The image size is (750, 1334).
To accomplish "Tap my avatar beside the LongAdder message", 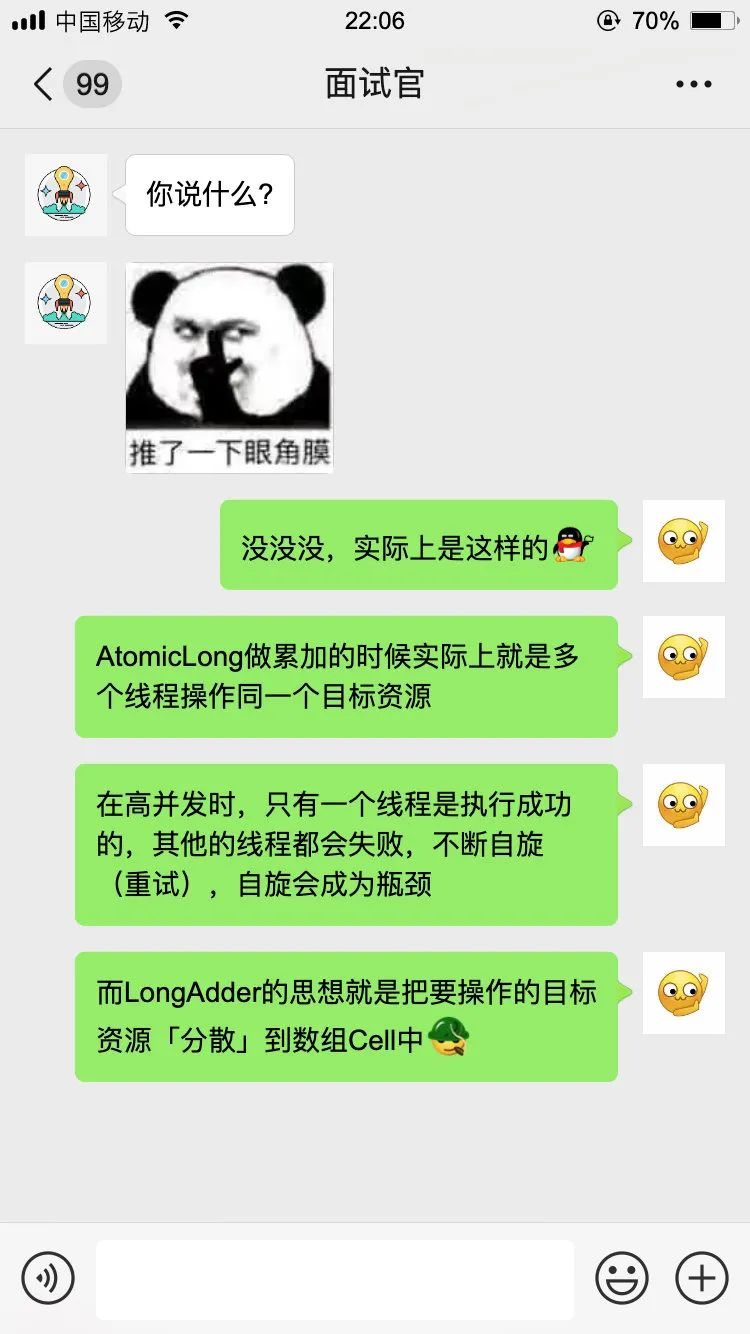I will [683, 993].
